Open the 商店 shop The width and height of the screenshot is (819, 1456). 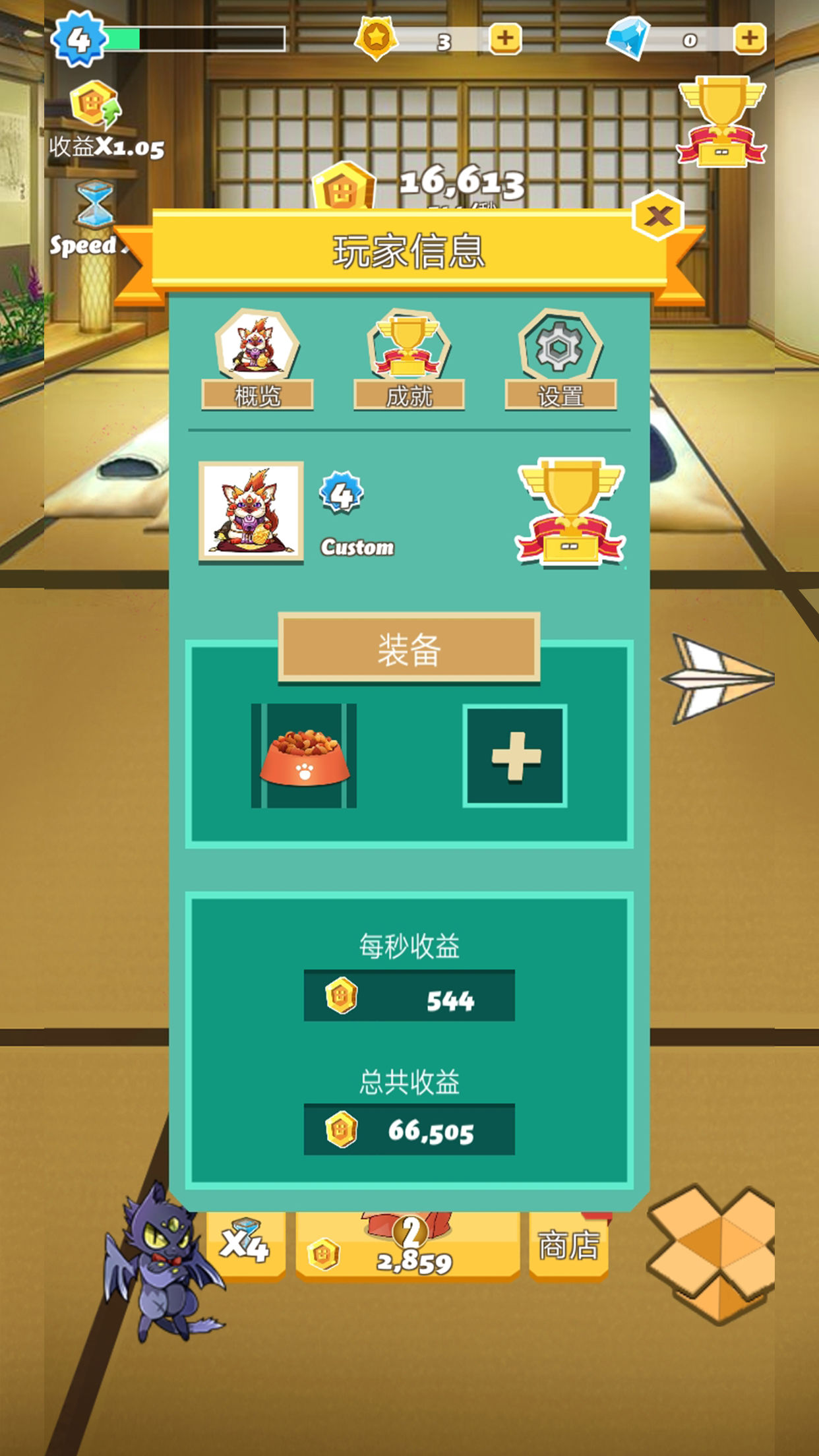(568, 1245)
